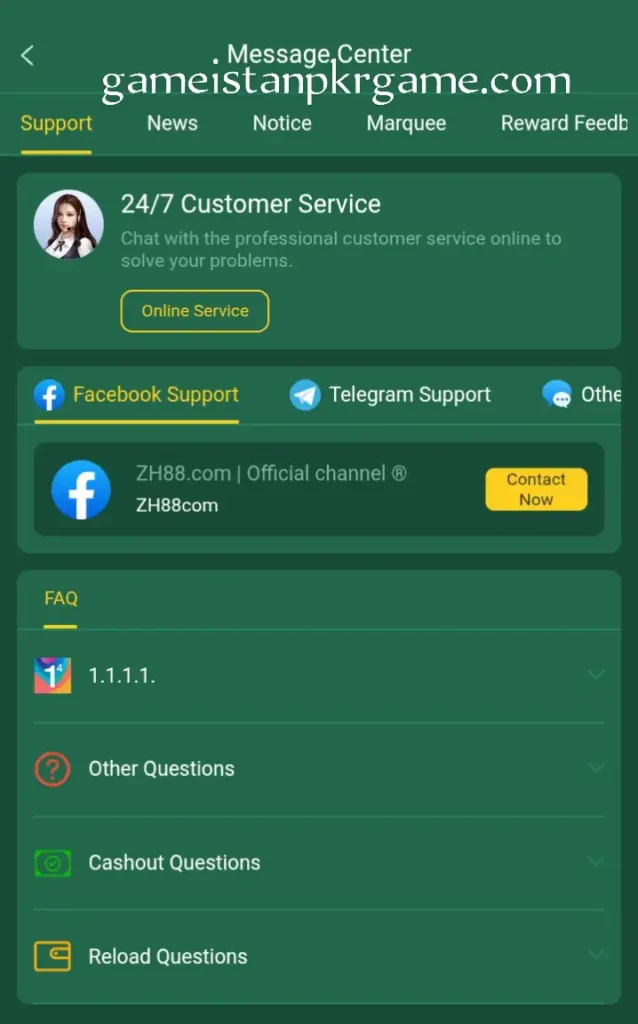This screenshot has width=638, height=1024.
Task: Expand Reload Questions FAQ
Action: coord(318,957)
